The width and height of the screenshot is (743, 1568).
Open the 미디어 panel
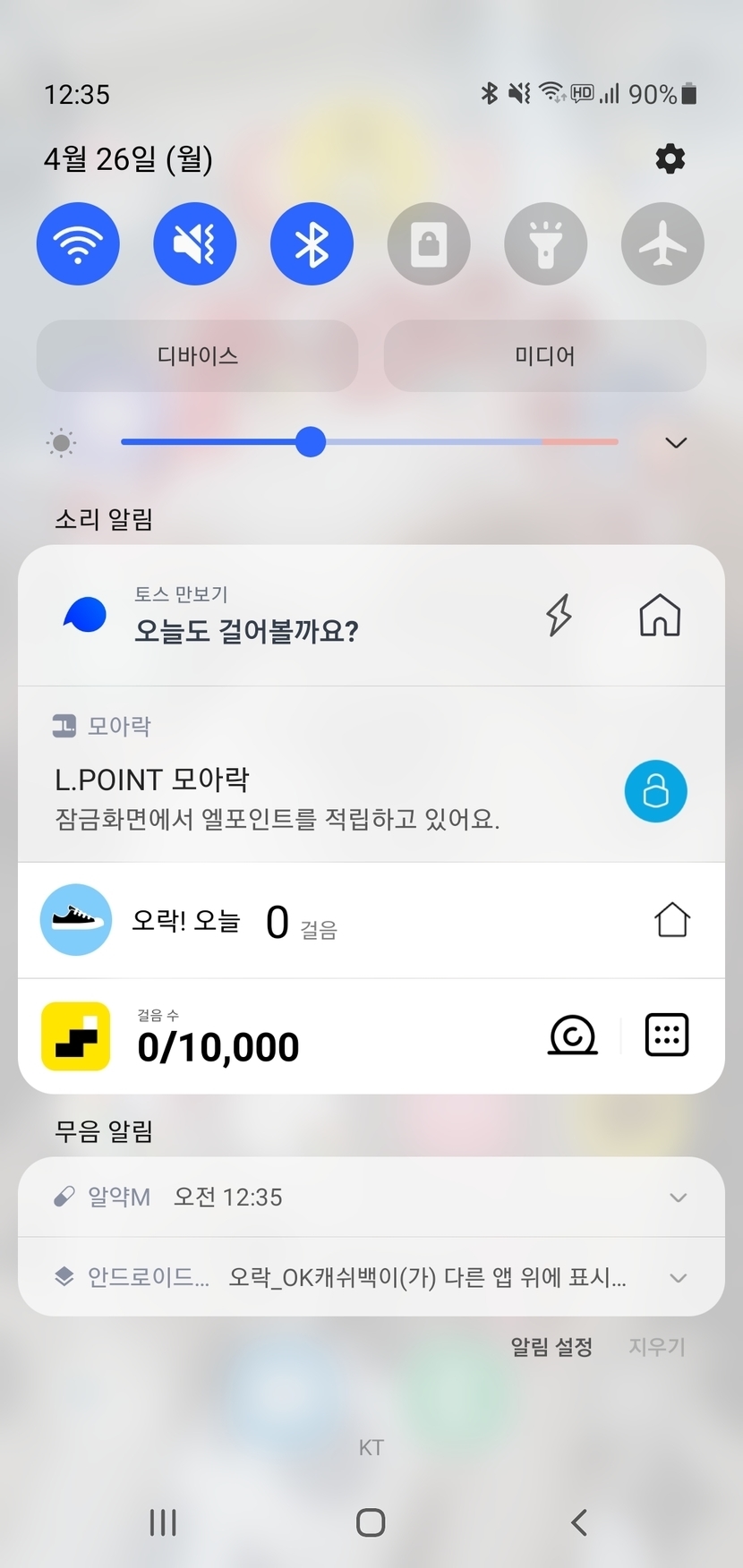(544, 356)
